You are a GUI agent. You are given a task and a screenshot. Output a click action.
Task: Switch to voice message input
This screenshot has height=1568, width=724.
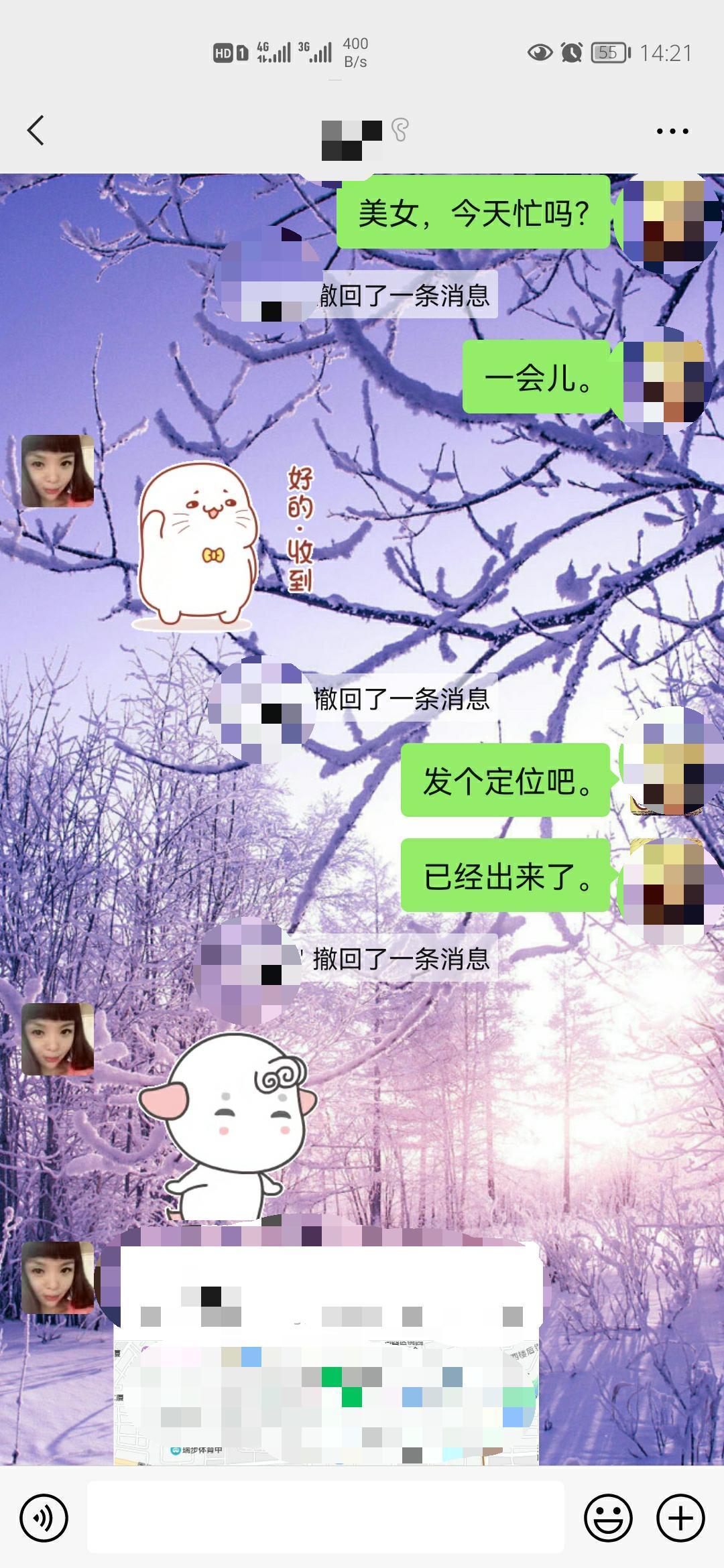click(x=44, y=1518)
